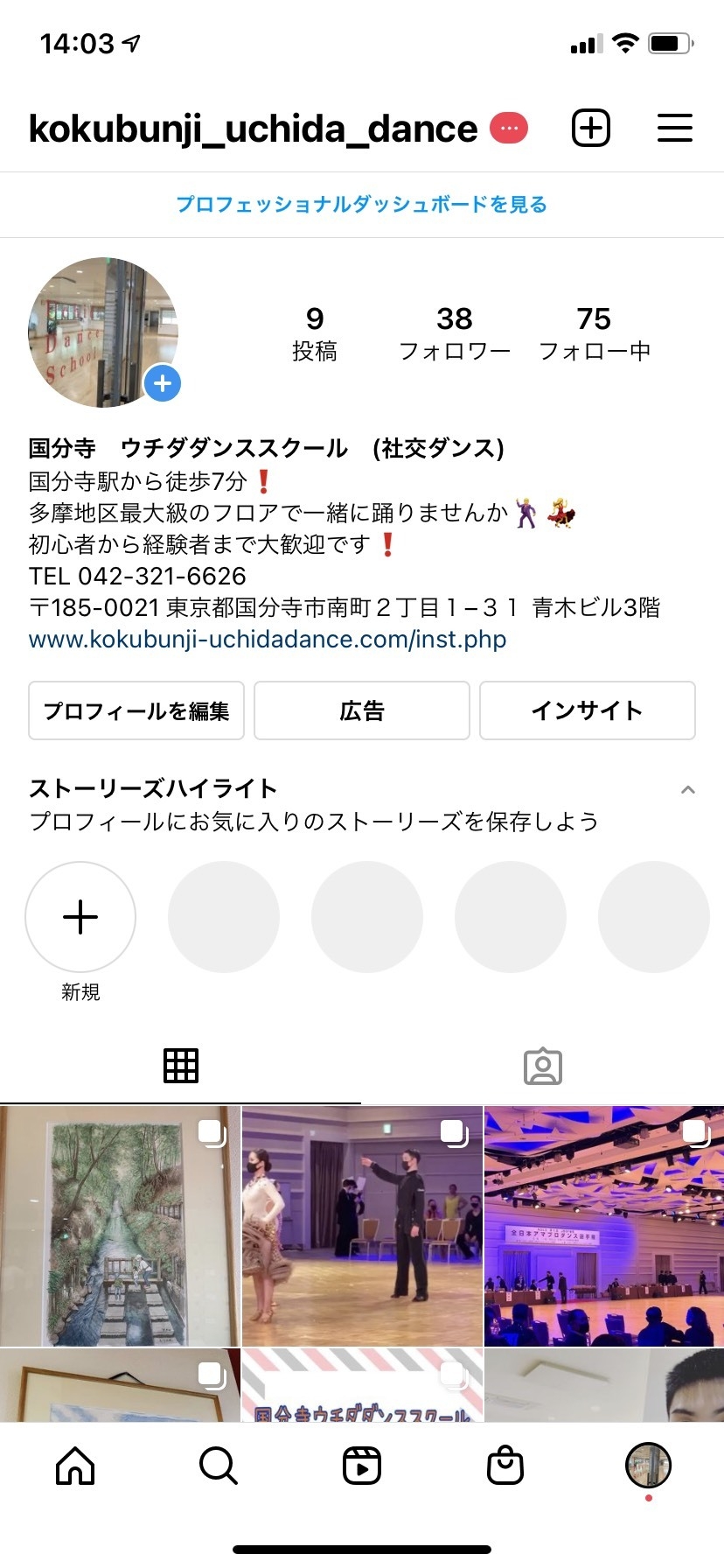The width and height of the screenshot is (724, 1568).
Task: Open the 広告 button
Action: click(x=362, y=710)
